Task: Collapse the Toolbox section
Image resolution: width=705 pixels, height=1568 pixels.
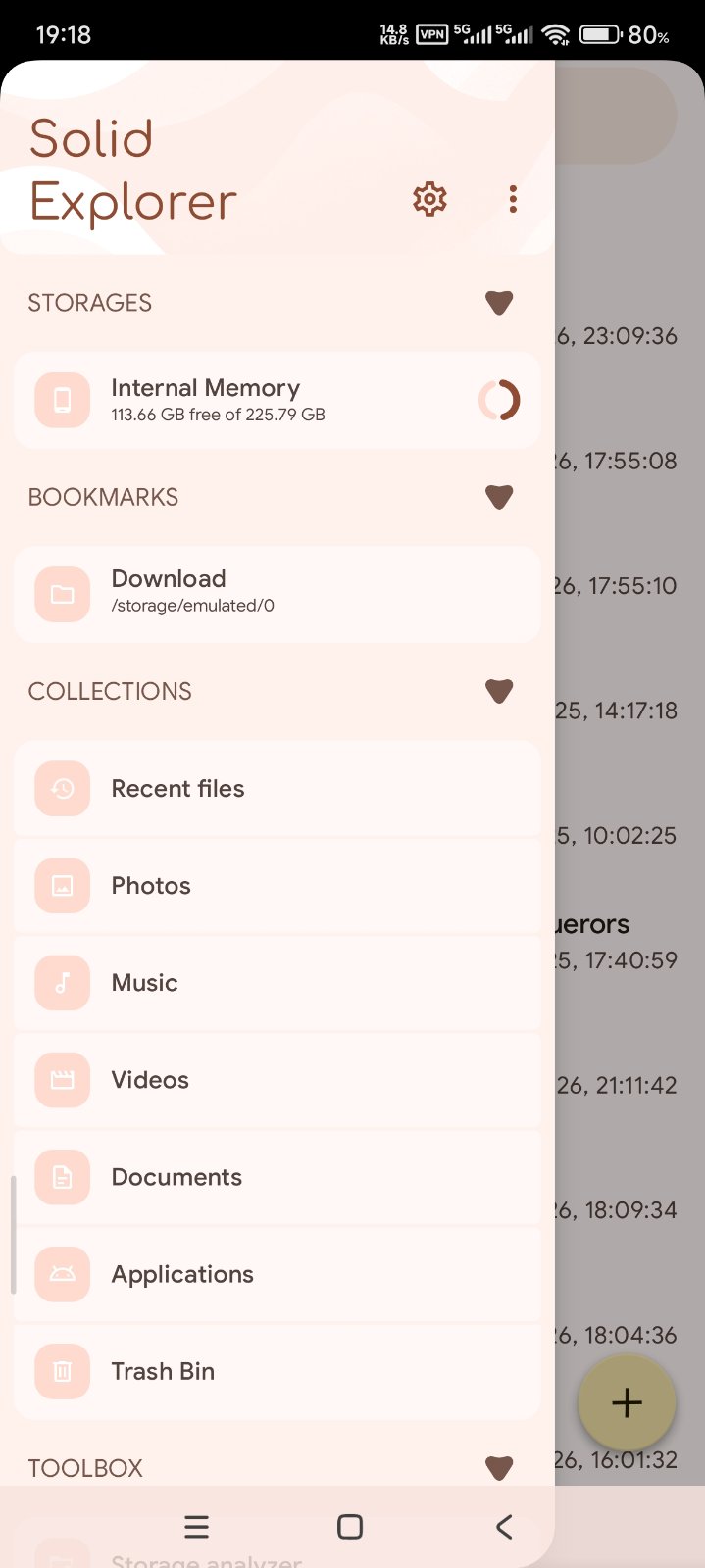Action: tap(499, 1467)
